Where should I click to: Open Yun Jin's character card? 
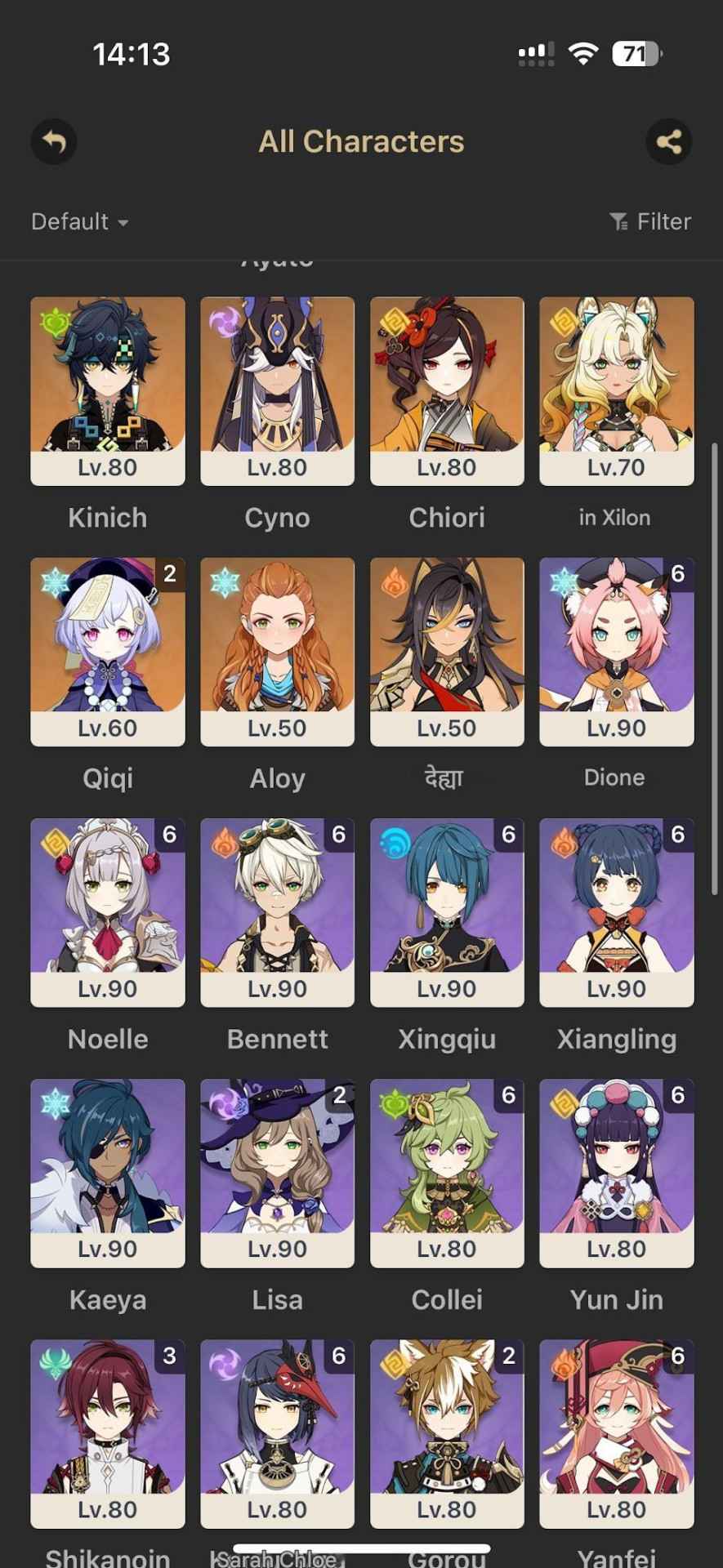click(x=616, y=1172)
